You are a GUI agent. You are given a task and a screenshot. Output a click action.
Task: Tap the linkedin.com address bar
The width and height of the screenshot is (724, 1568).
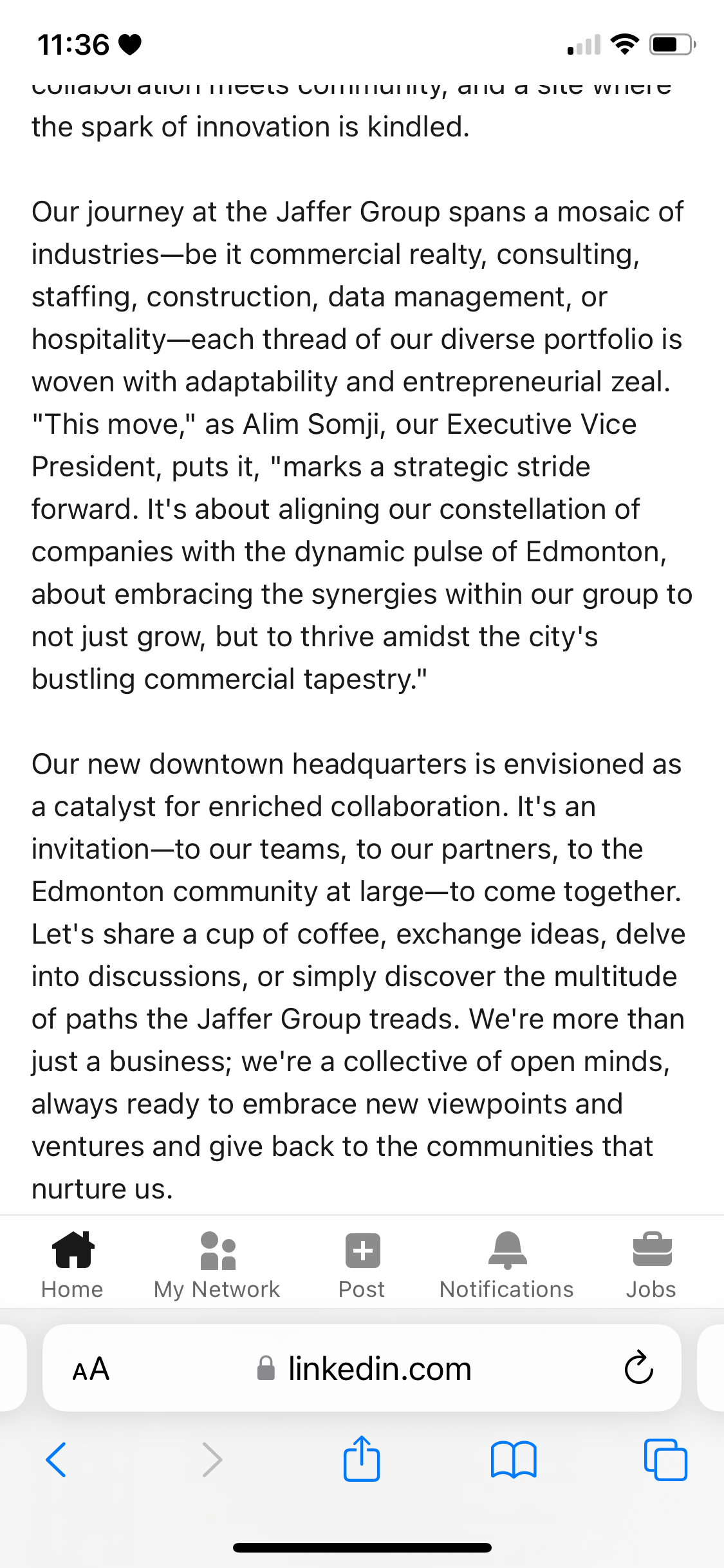pyautogui.click(x=362, y=1368)
